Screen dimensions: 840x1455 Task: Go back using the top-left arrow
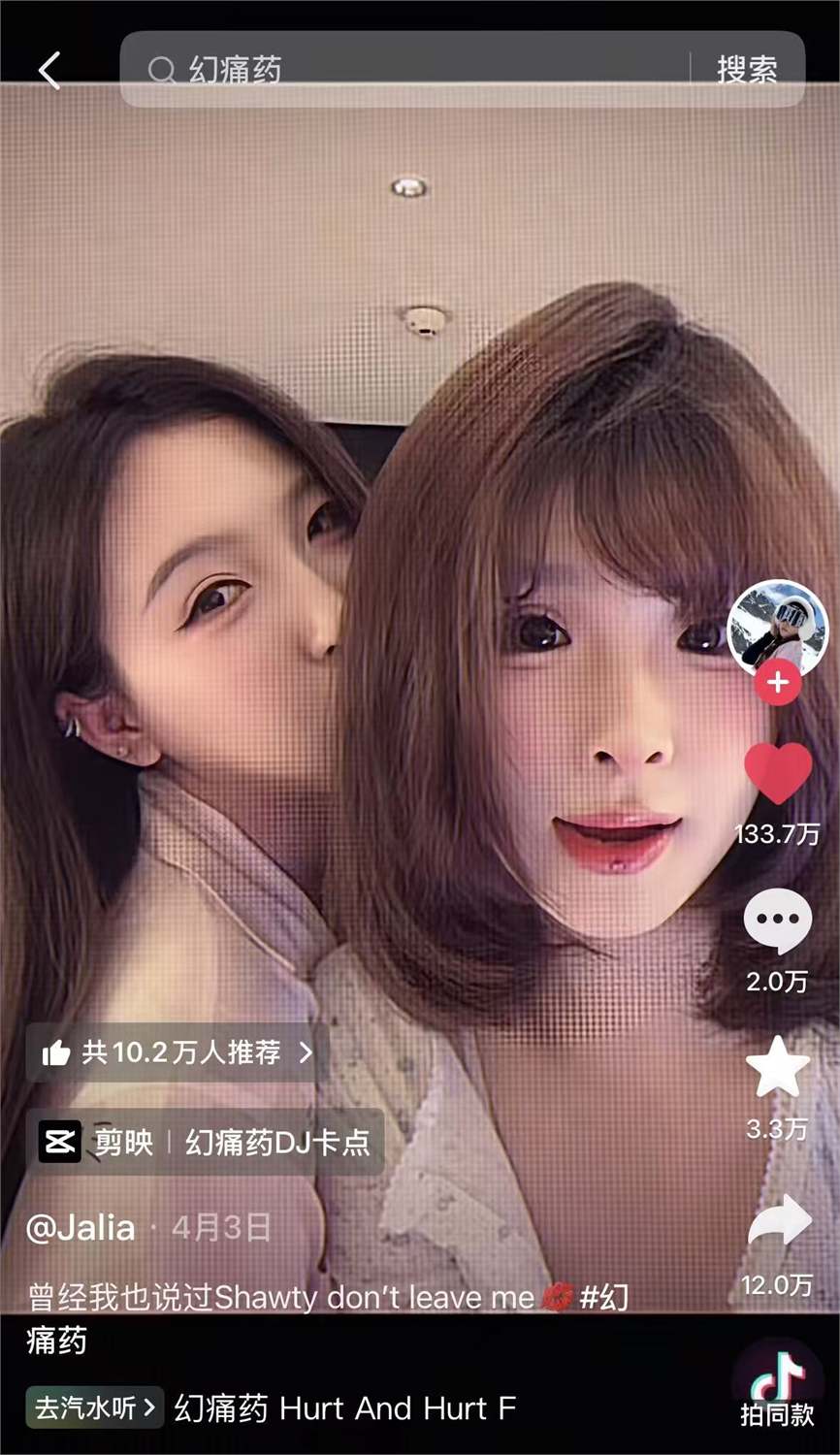49,70
